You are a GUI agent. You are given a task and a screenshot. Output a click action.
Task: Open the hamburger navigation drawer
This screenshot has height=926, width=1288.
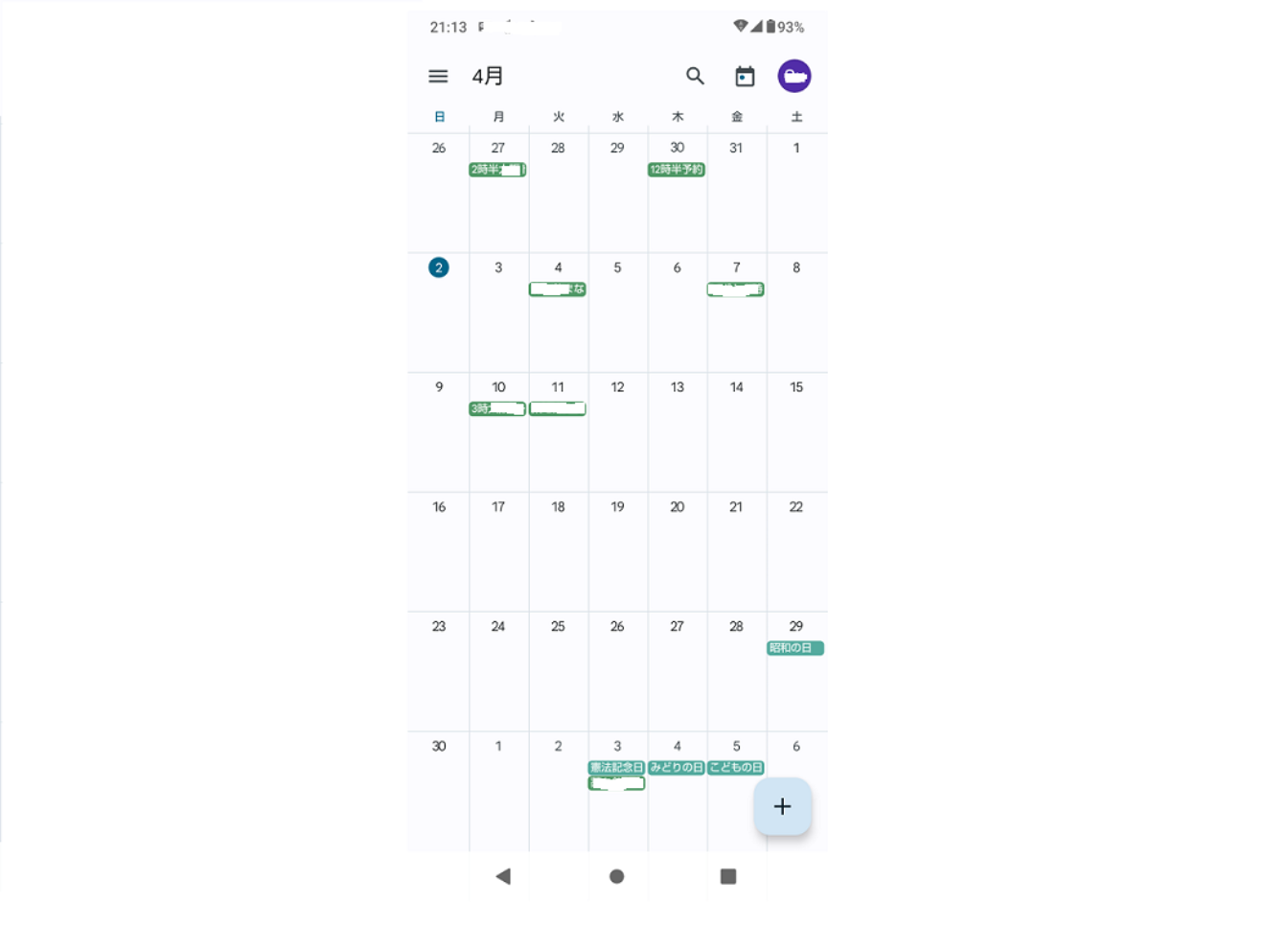(438, 77)
